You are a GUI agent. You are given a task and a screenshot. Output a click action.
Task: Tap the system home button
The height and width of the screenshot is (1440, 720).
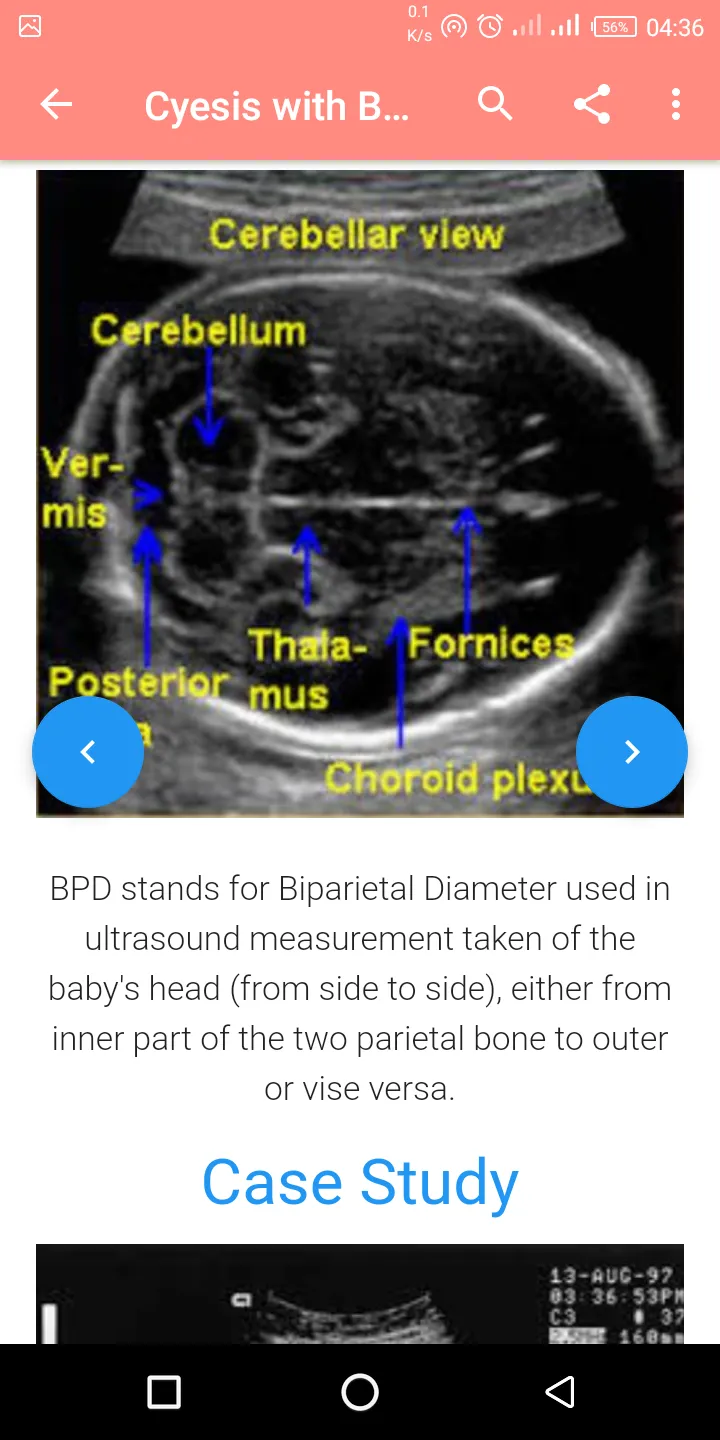pos(360,1392)
